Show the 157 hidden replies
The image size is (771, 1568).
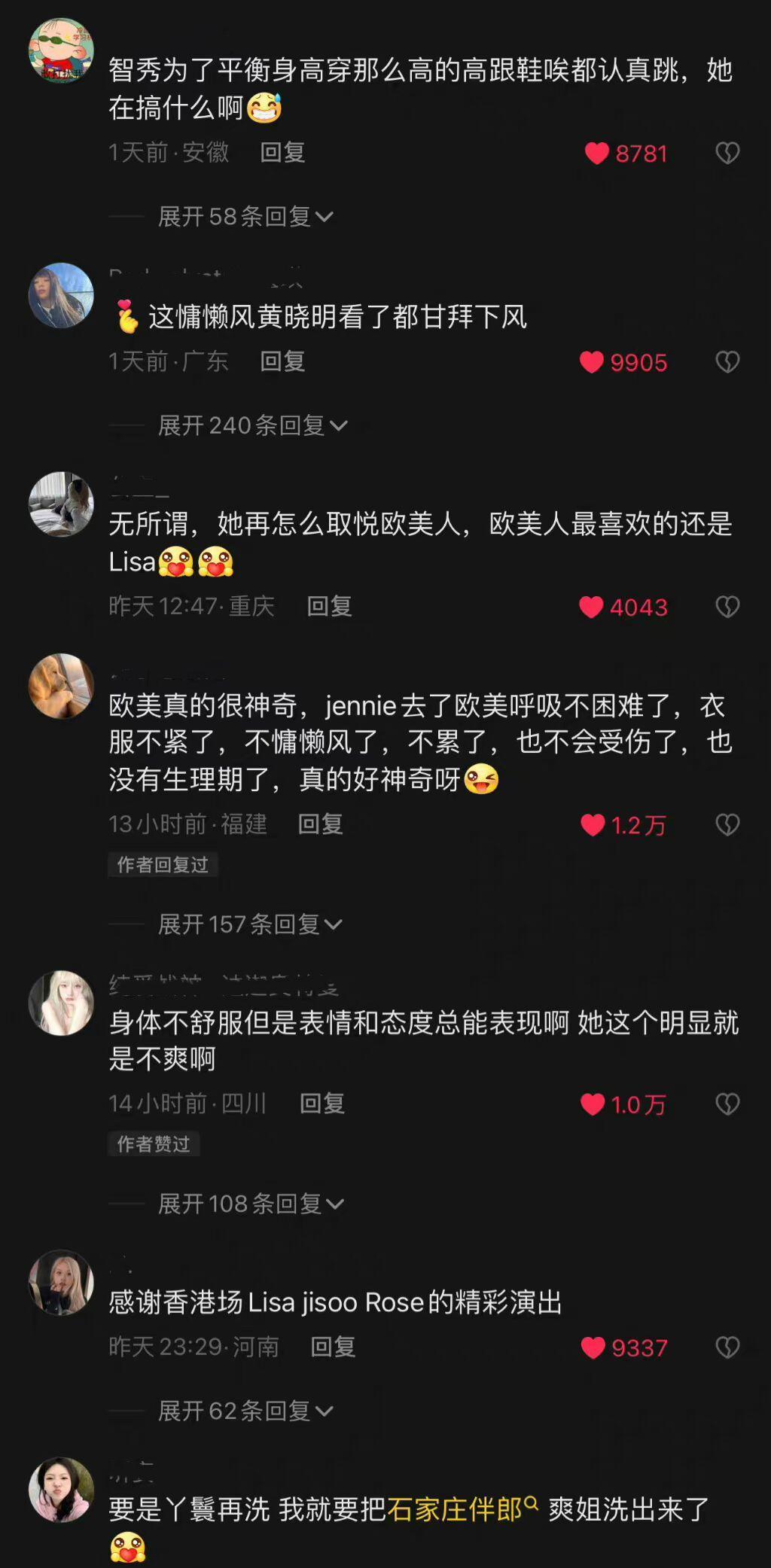[x=248, y=924]
